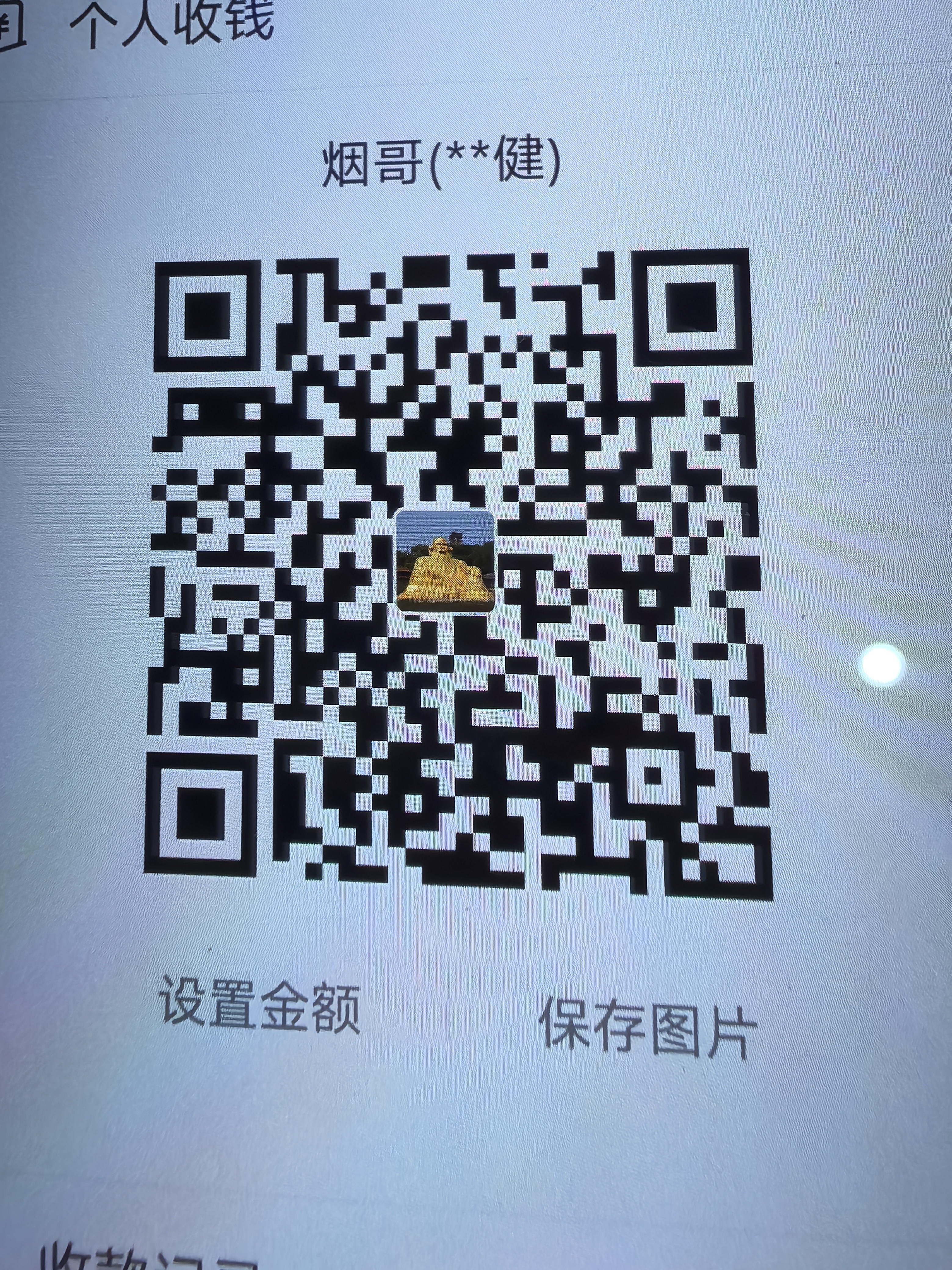Save the QR code via 保存图片
This screenshot has height=1270, width=952.
point(647,1027)
